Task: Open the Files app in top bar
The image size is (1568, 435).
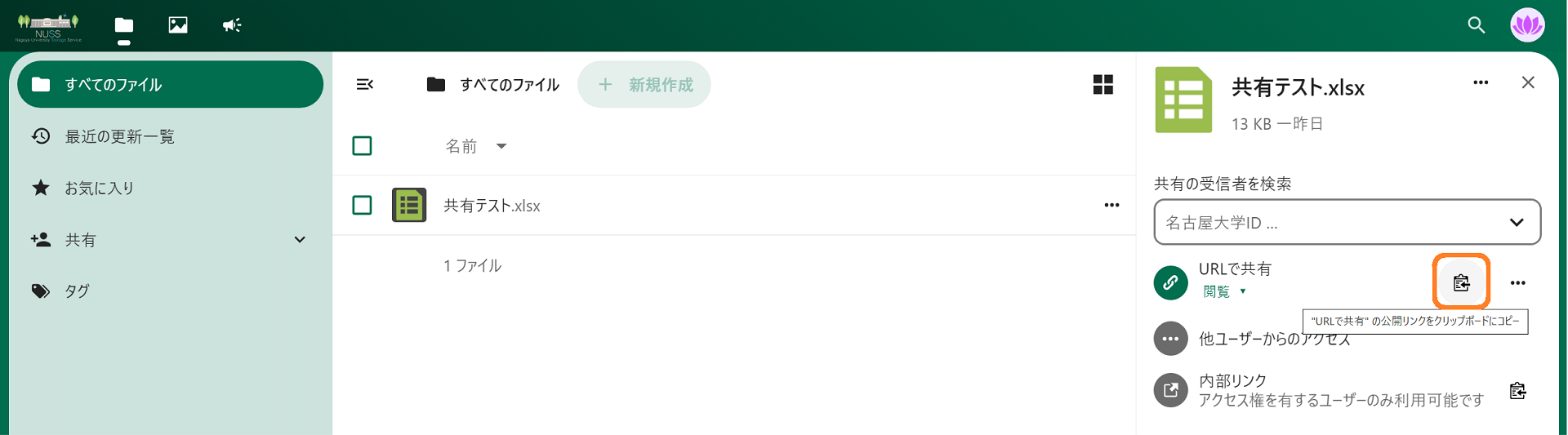Action: click(x=124, y=25)
